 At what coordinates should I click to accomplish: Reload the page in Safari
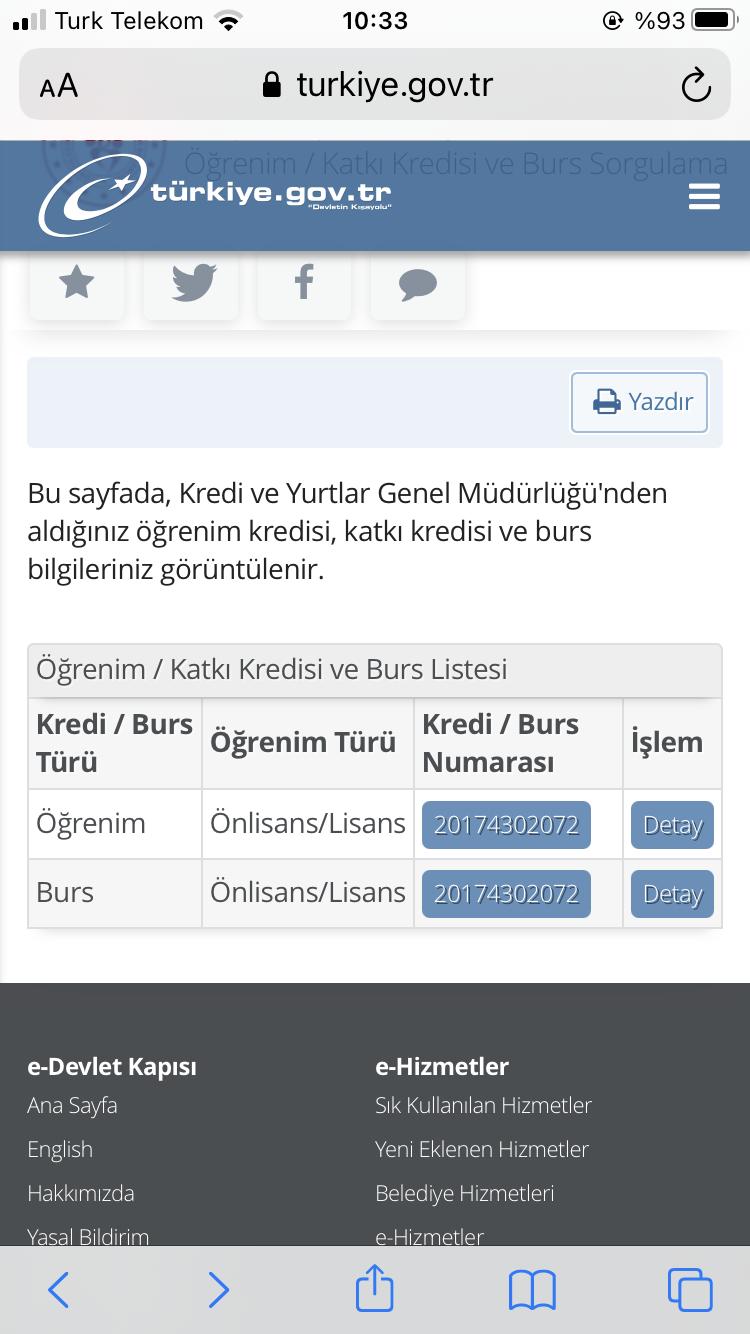(x=695, y=86)
